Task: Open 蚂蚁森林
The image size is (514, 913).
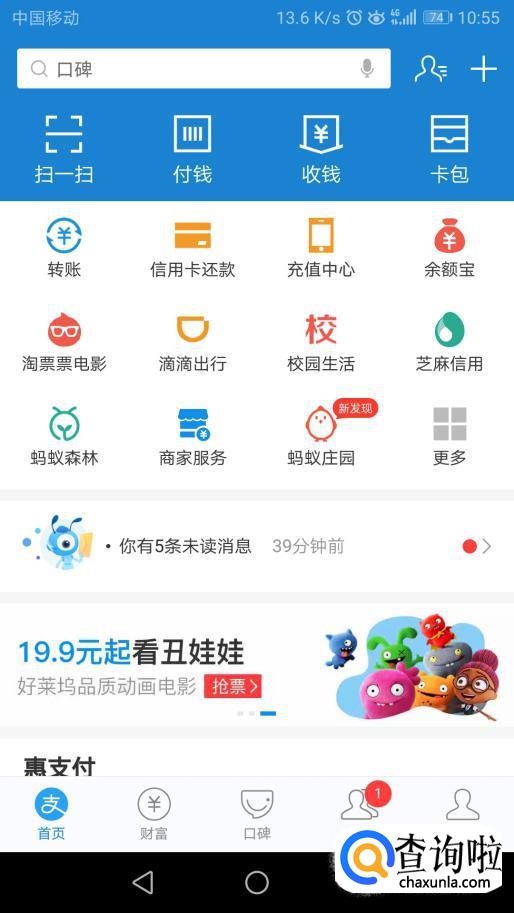Action: pyautogui.click(x=64, y=437)
